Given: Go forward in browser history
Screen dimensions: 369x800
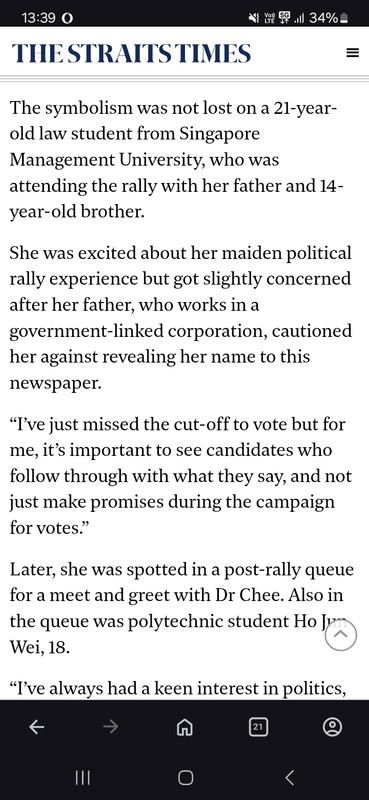Looking at the screenshot, I should 110,727.
